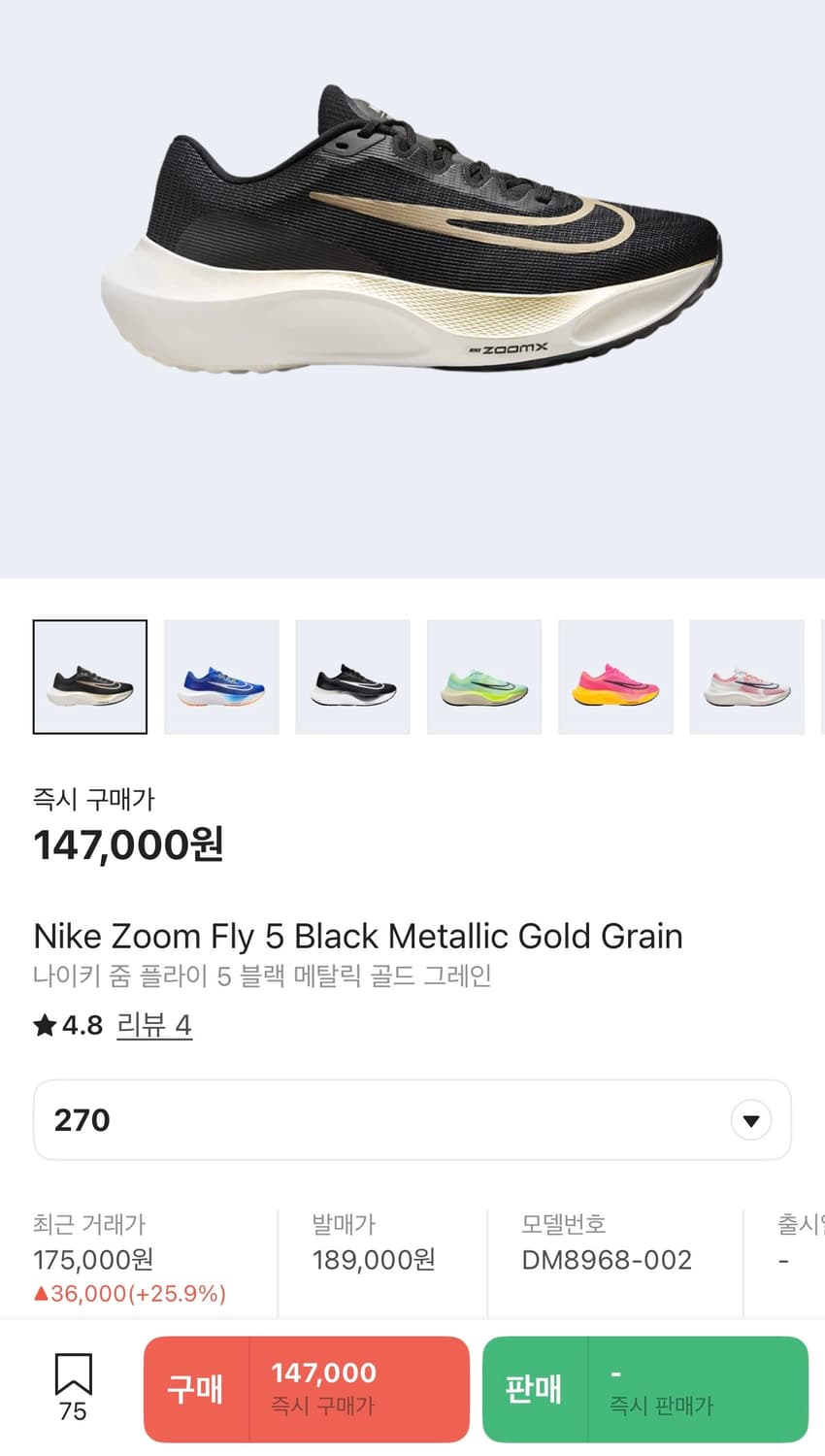Screen dimensions: 825x1456
Task: Select the blue colorway thumbnail
Action: (221, 677)
